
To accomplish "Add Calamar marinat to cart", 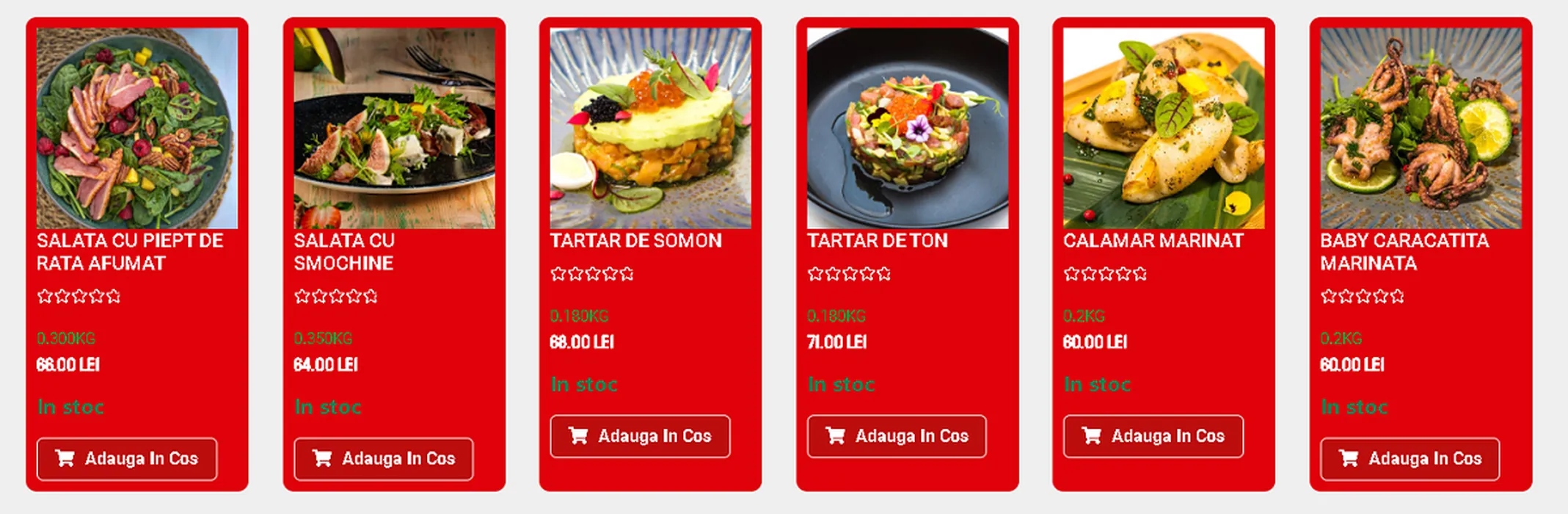I will coord(1153,436).
